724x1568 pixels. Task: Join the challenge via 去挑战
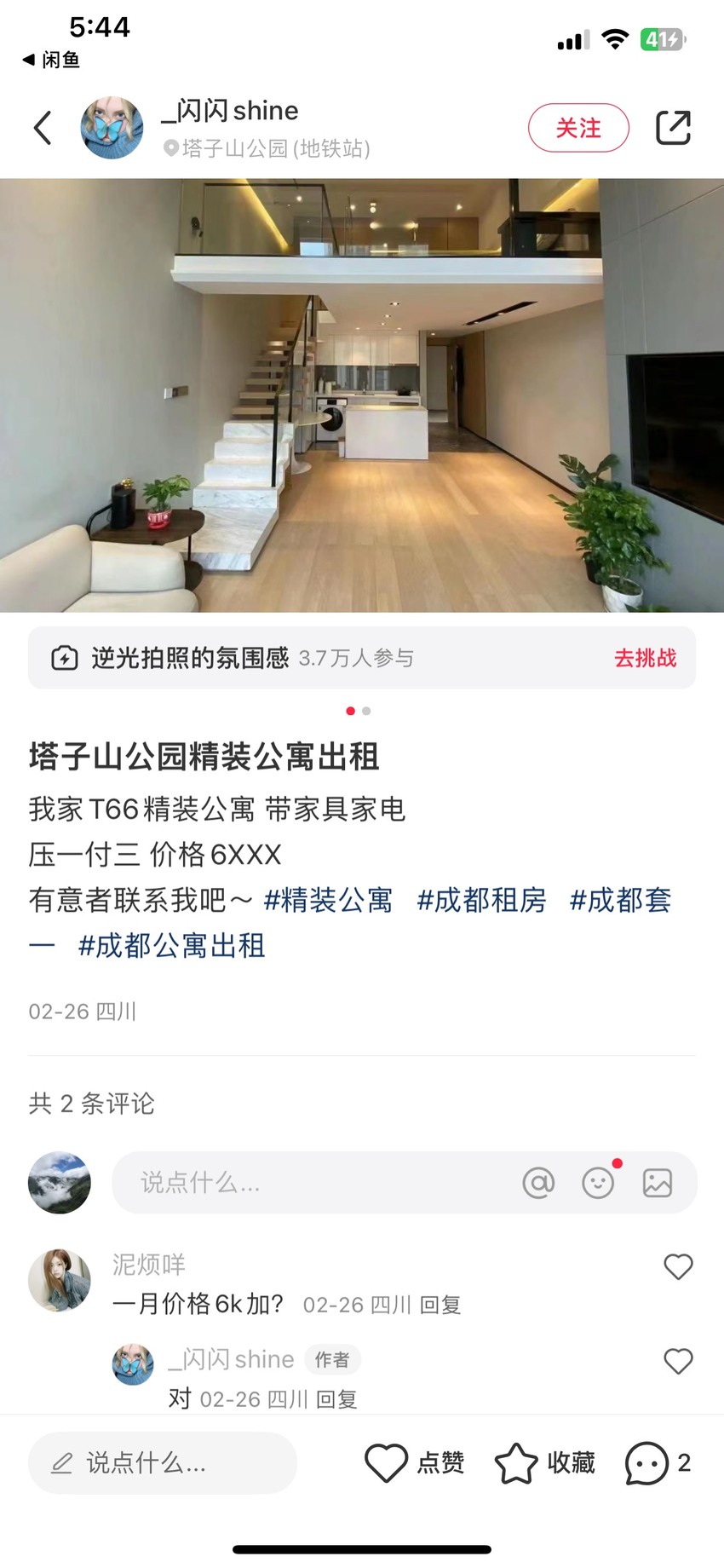(645, 658)
